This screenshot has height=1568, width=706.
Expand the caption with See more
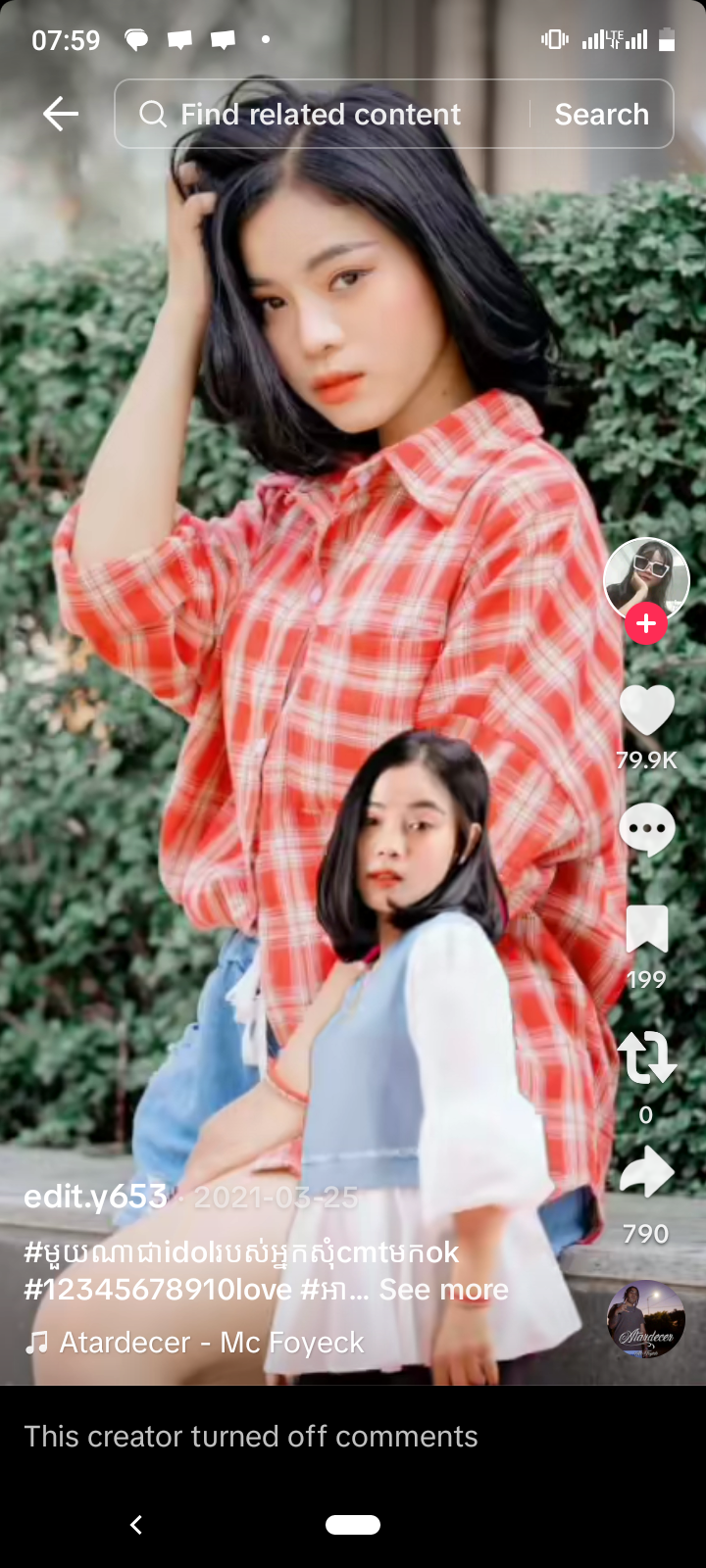coord(443,1290)
